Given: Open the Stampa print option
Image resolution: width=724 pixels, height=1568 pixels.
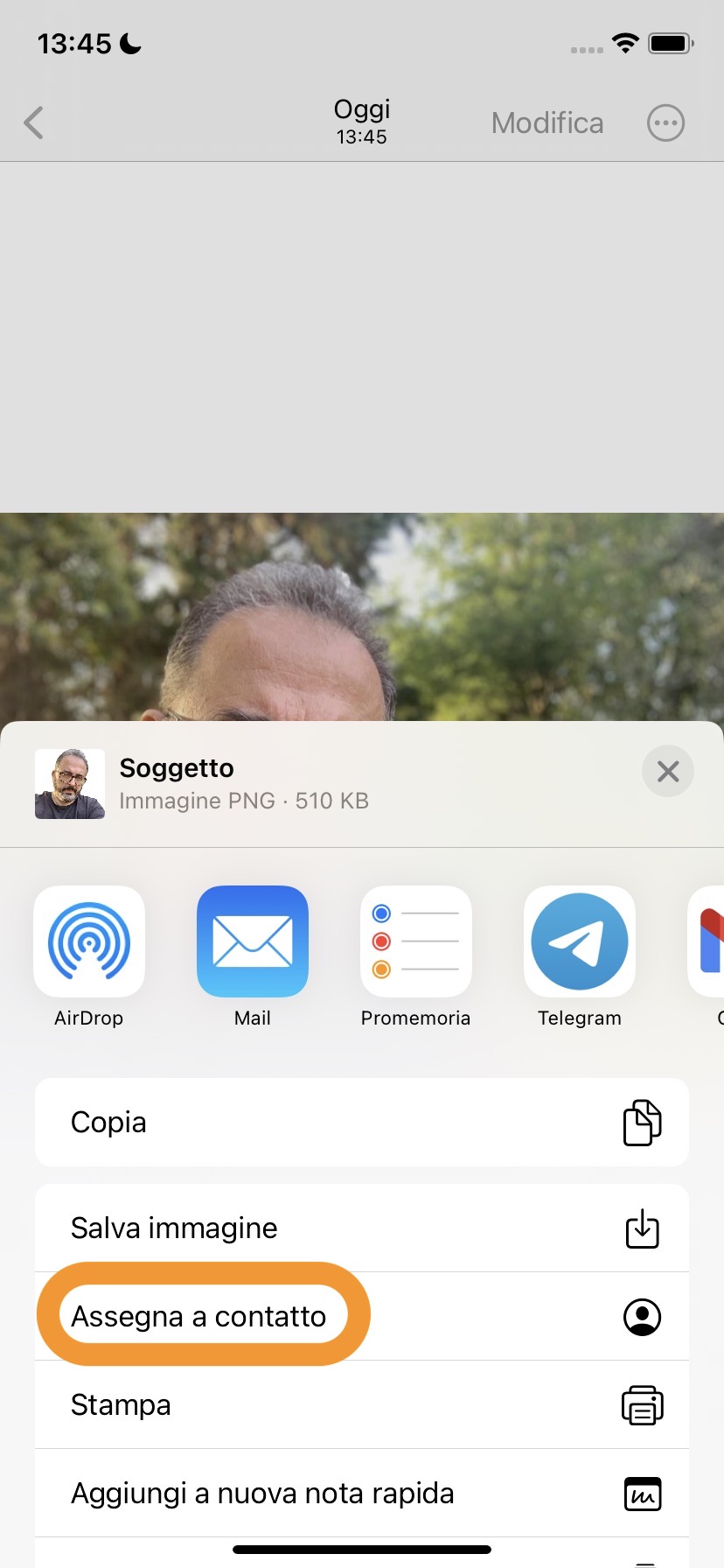Looking at the screenshot, I should click(x=362, y=1405).
